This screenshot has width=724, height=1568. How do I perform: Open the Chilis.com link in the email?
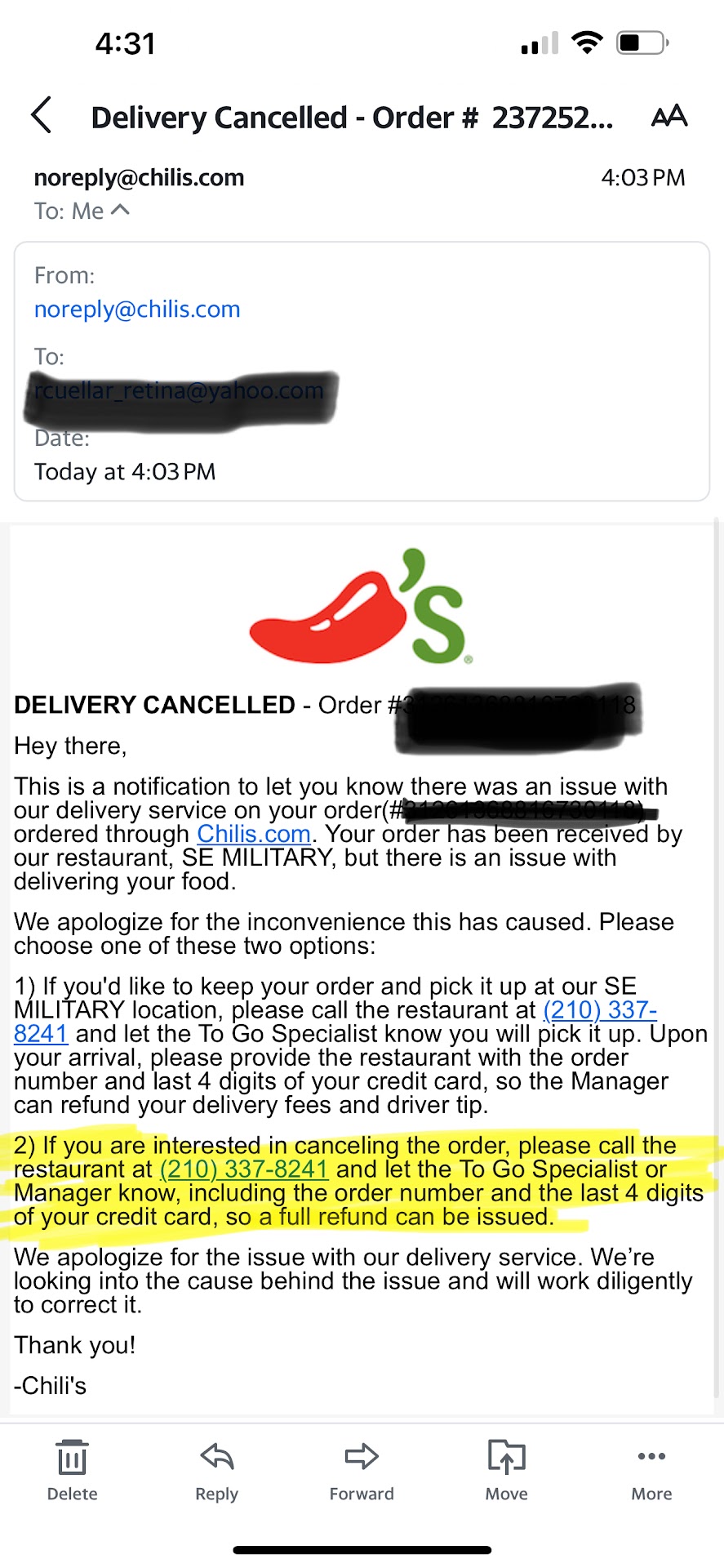254,834
